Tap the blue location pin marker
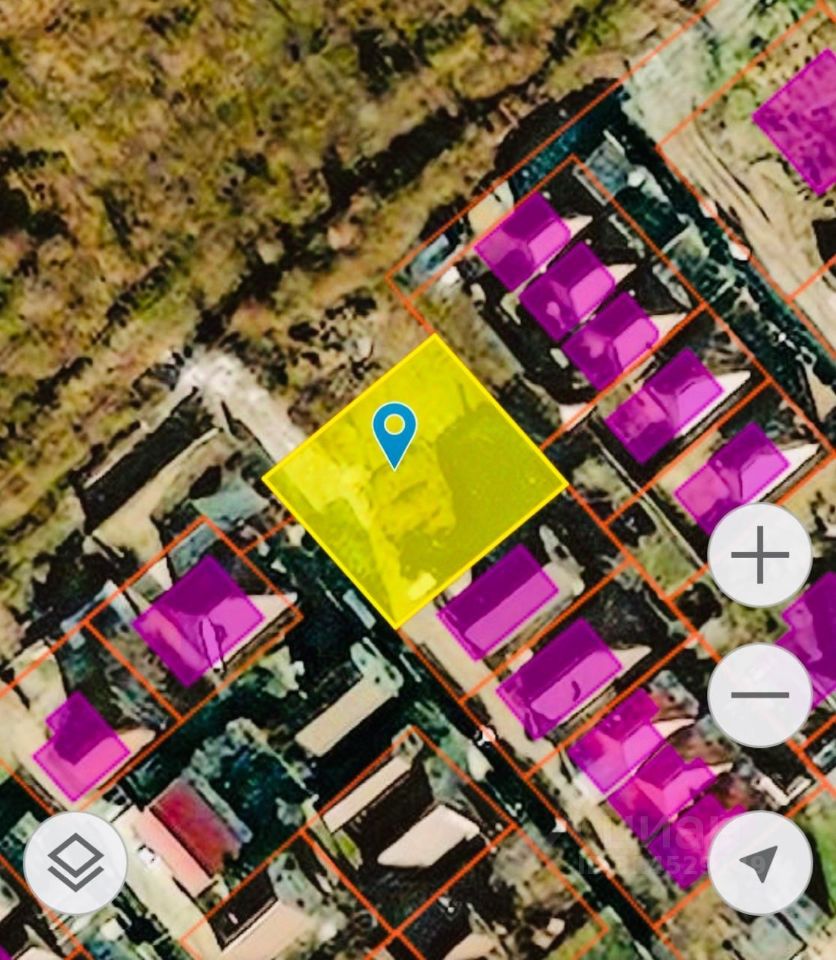 click(394, 432)
